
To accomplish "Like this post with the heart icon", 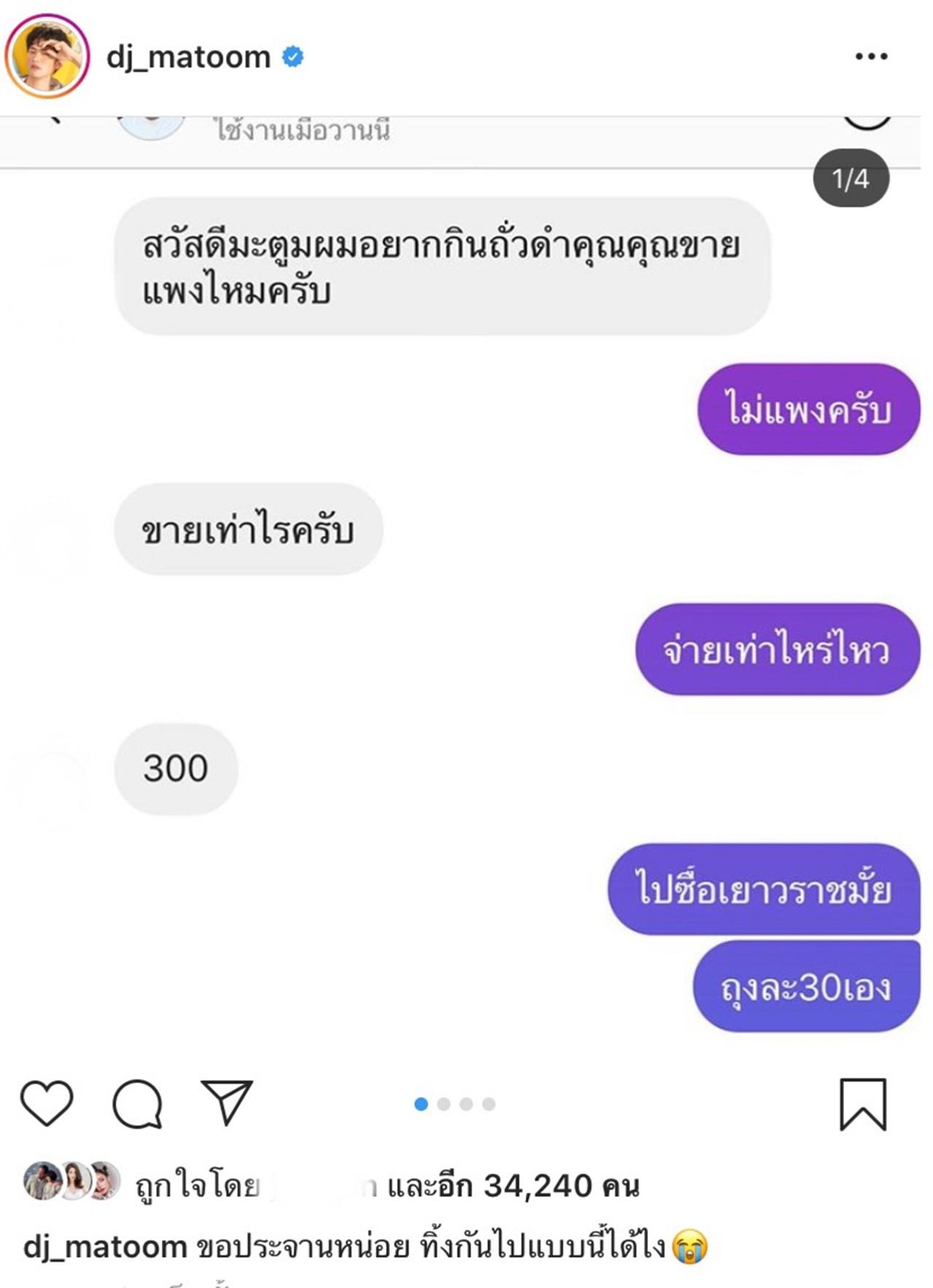I will (x=47, y=1103).
